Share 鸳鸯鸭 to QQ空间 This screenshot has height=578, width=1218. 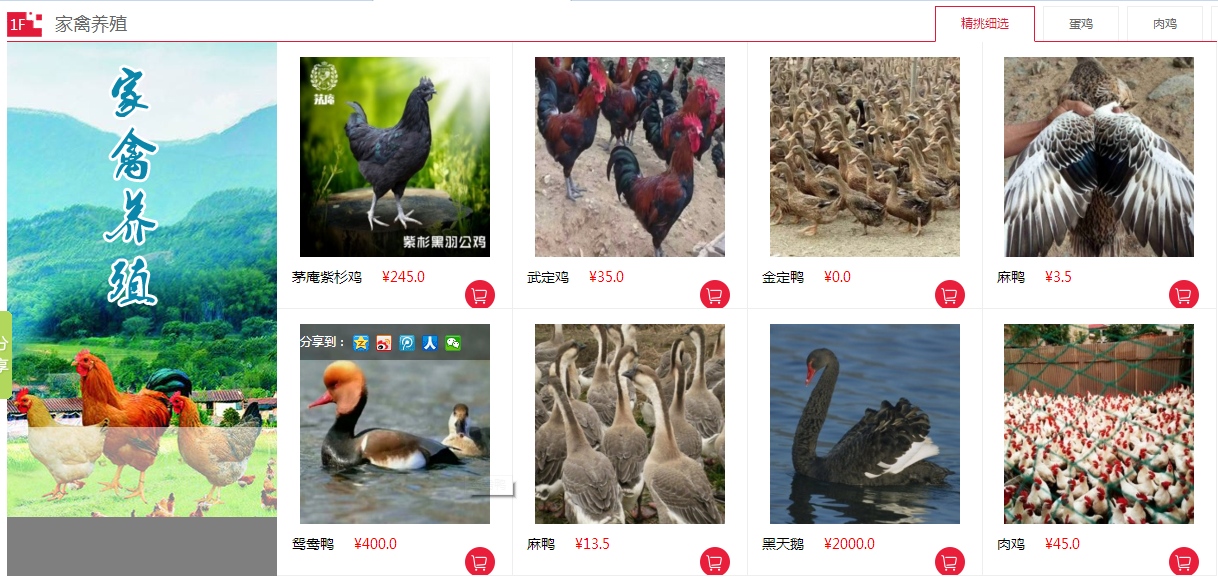click(x=361, y=342)
